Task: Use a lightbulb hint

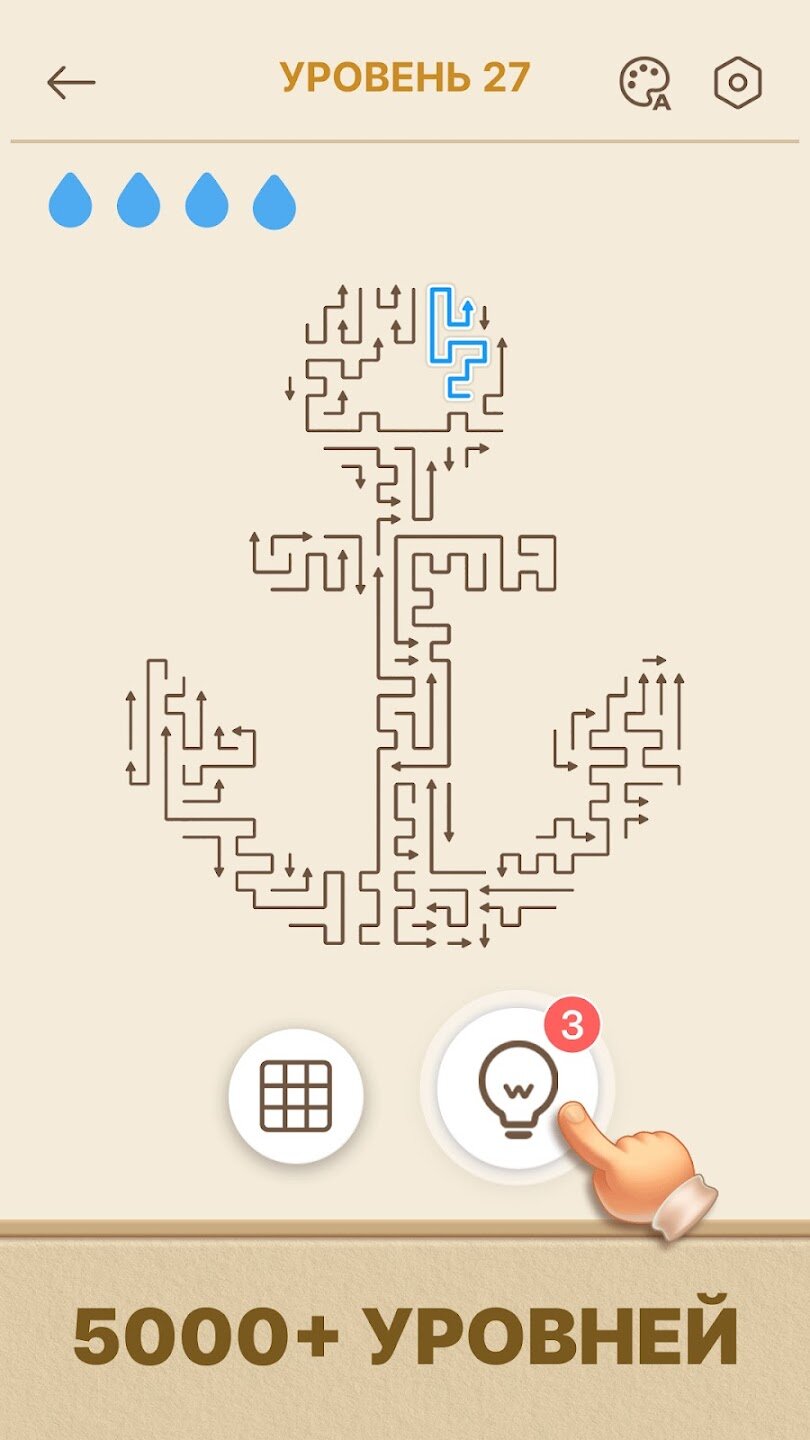Action: click(x=517, y=1089)
